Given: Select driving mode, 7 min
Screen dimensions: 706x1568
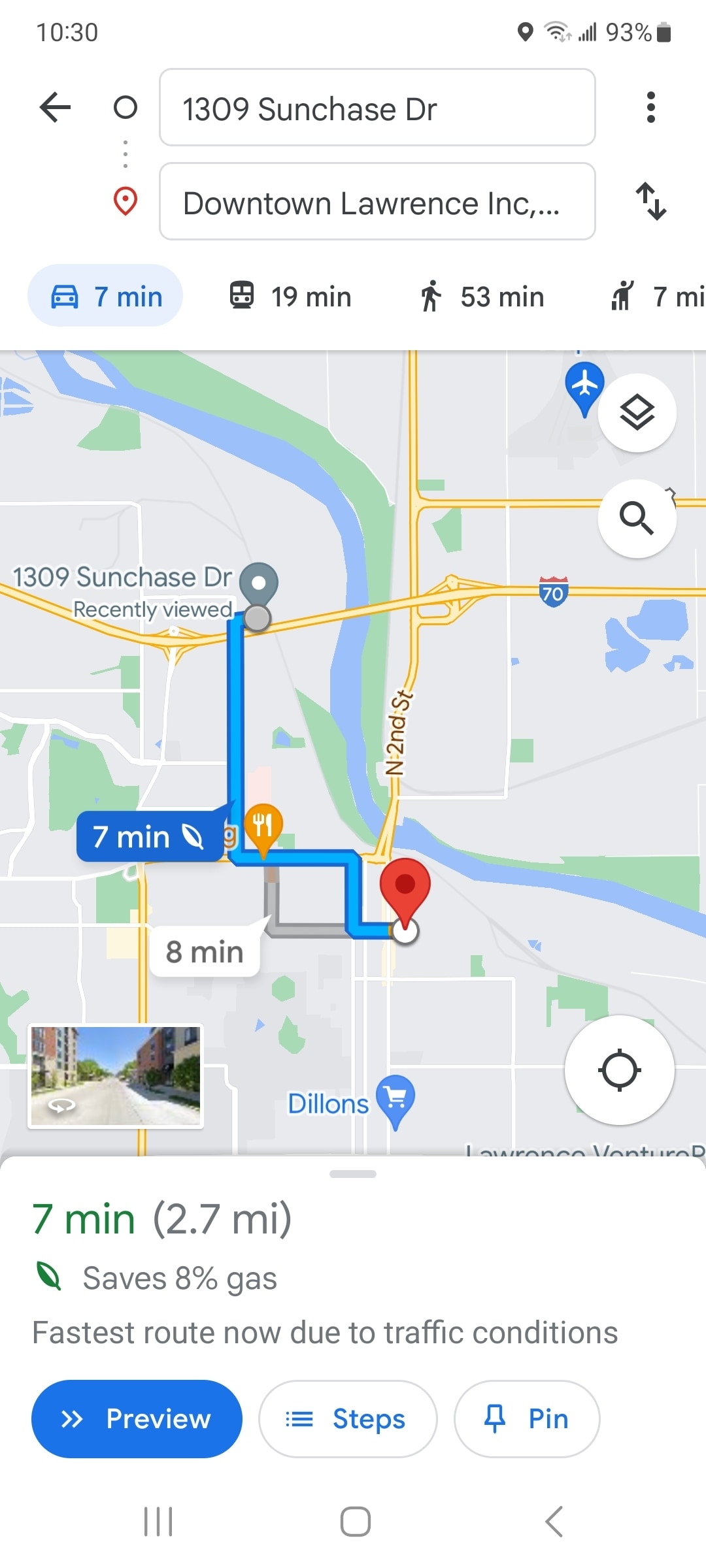Looking at the screenshot, I should pyautogui.click(x=106, y=296).
